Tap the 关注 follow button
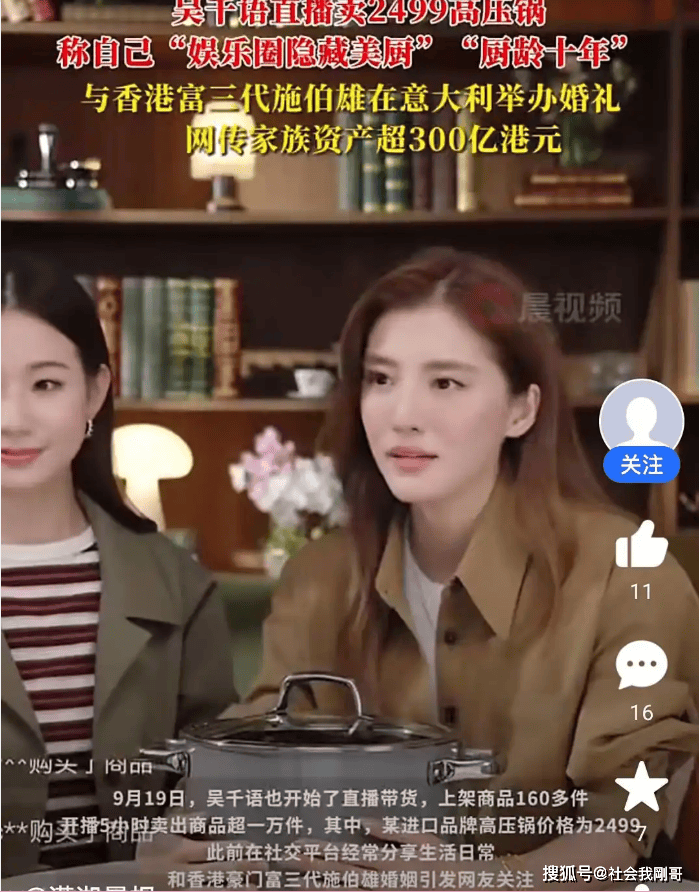This screenshot has width=699, height=892. coord(641,465)
